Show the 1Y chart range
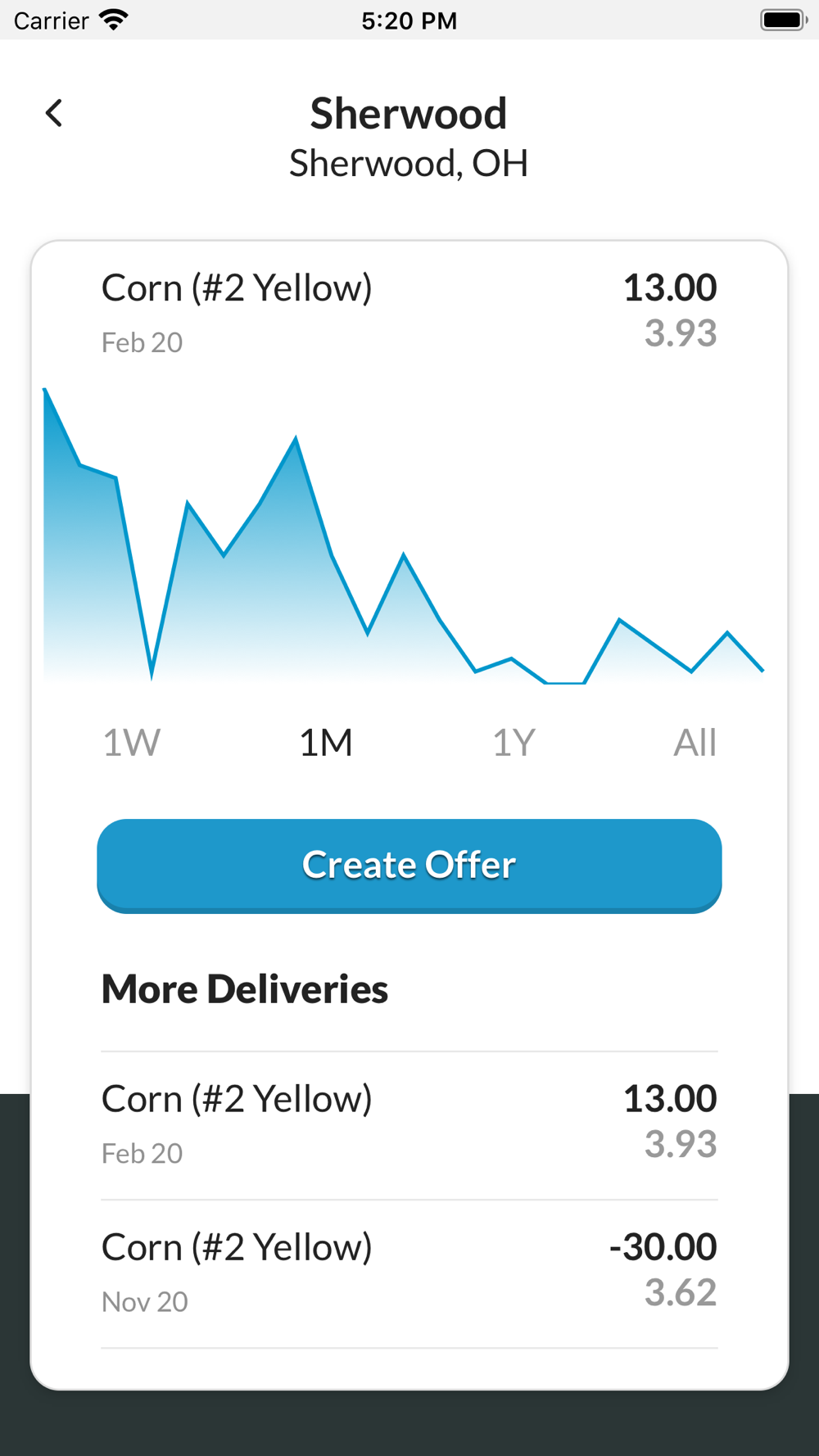Screen dimensions: 819x1456 (514, 743)
